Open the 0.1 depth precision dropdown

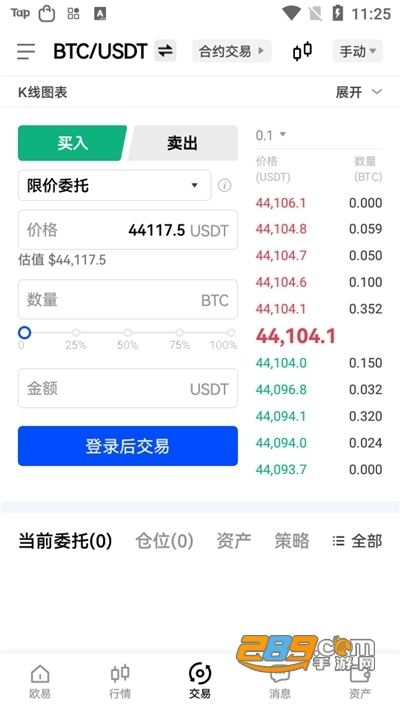click(271, 135)
